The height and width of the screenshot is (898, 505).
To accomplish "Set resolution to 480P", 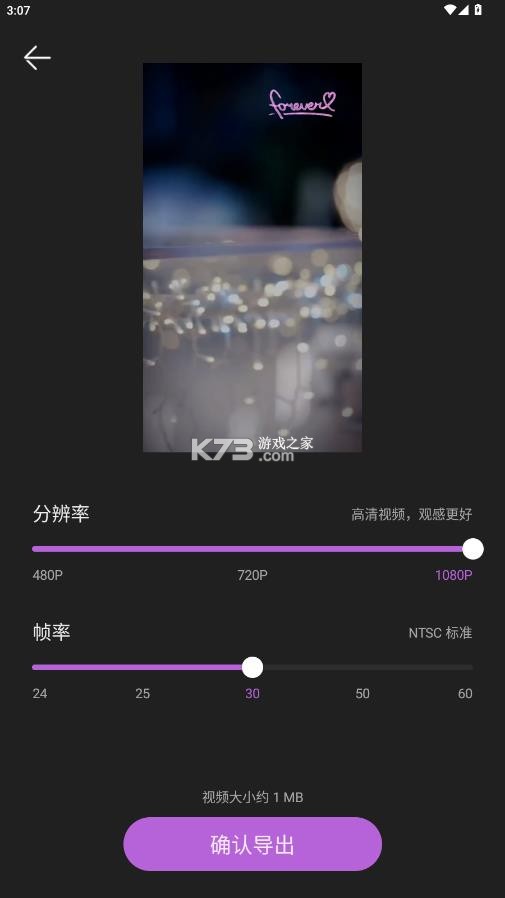I will [x=48, y=575].
